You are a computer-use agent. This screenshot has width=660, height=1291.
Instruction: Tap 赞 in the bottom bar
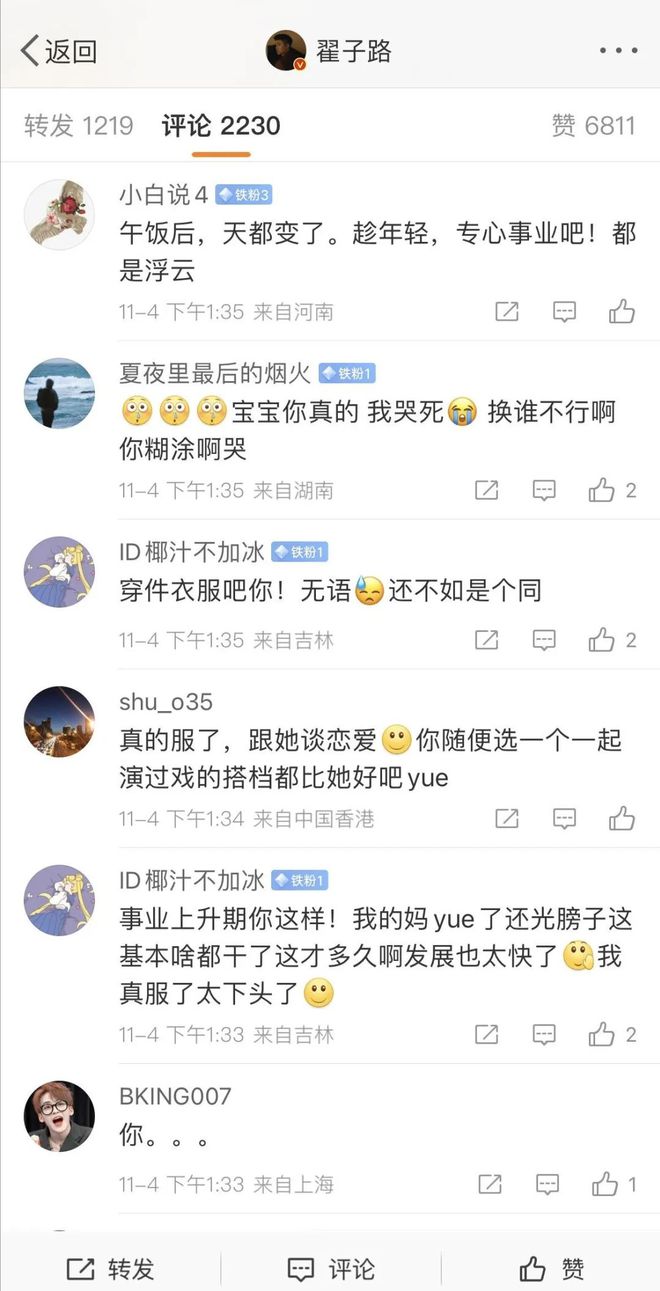point(552,1269)
